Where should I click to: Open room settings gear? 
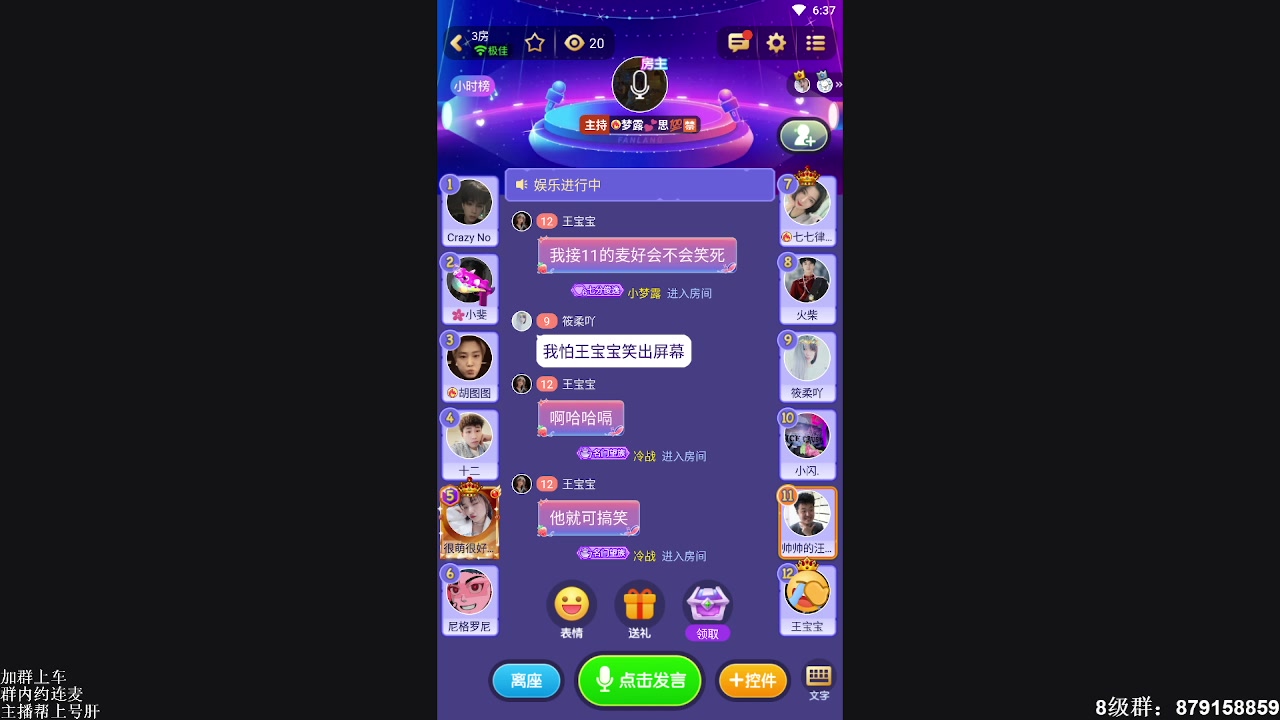point(776,43)
